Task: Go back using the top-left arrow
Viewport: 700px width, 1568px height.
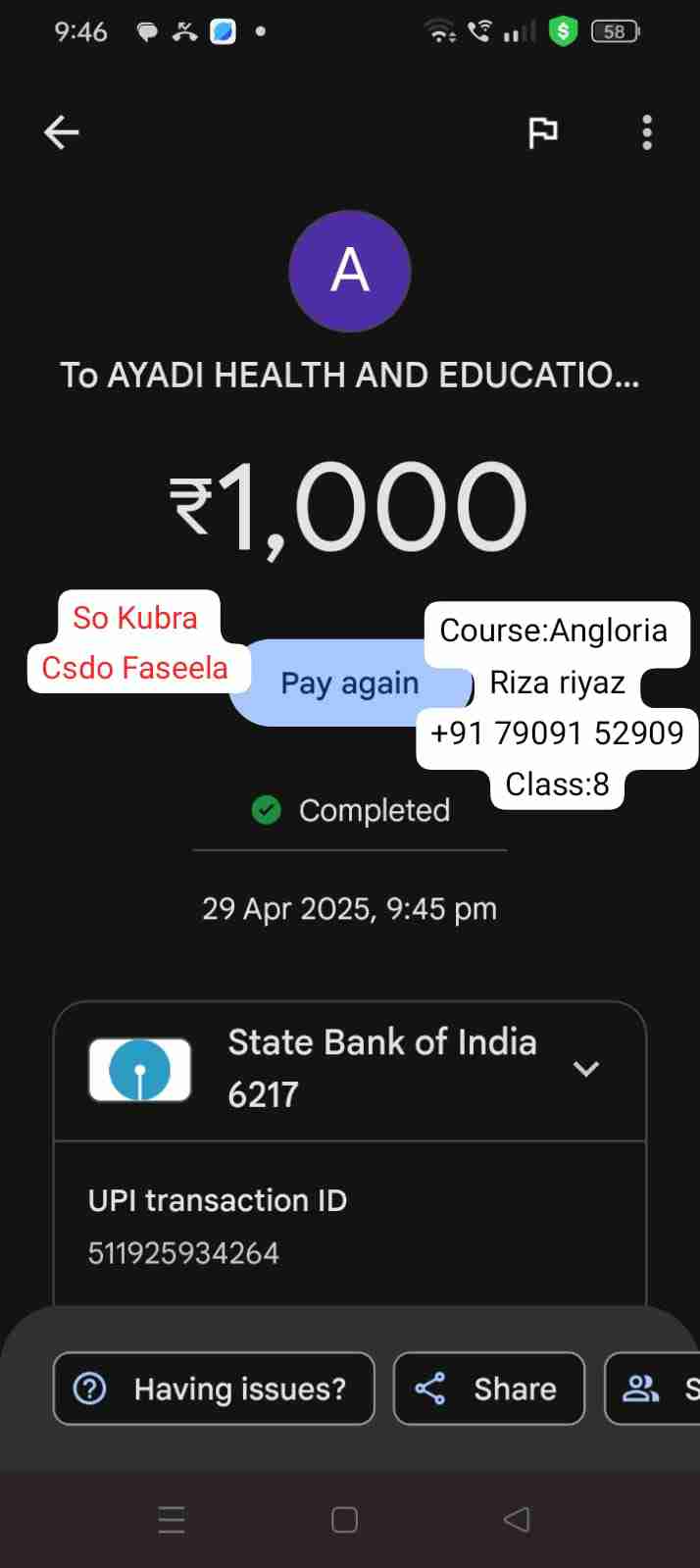Action: pyautogui.click(x=61, y=132)
